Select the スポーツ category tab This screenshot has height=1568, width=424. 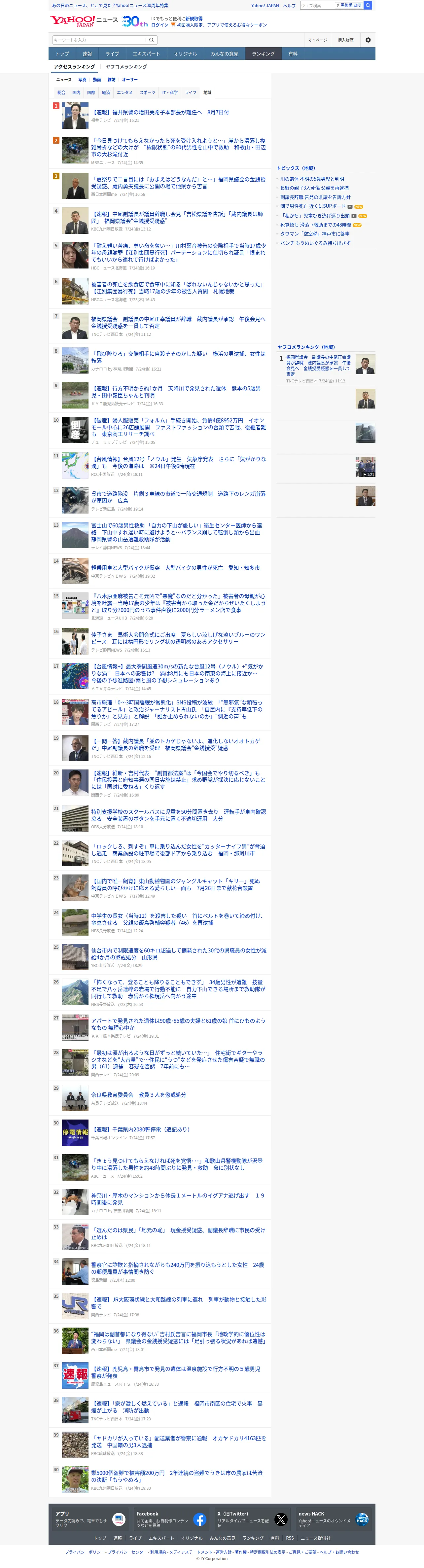pyautogui.click(x=147, y=92)
